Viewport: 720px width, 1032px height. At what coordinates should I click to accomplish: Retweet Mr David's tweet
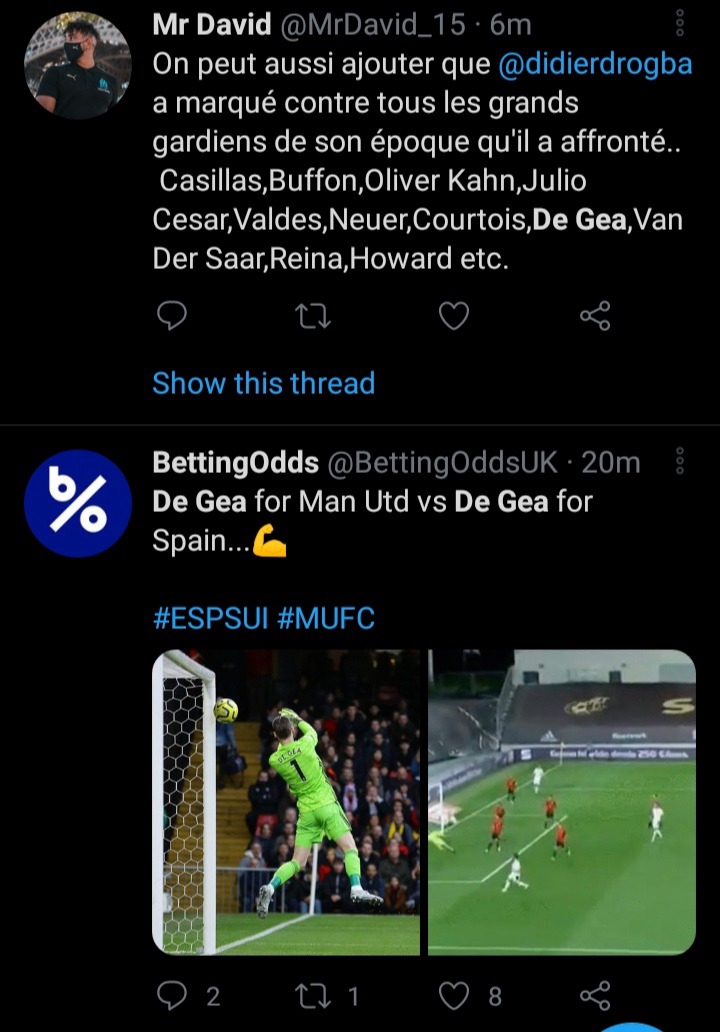point(313,317)
